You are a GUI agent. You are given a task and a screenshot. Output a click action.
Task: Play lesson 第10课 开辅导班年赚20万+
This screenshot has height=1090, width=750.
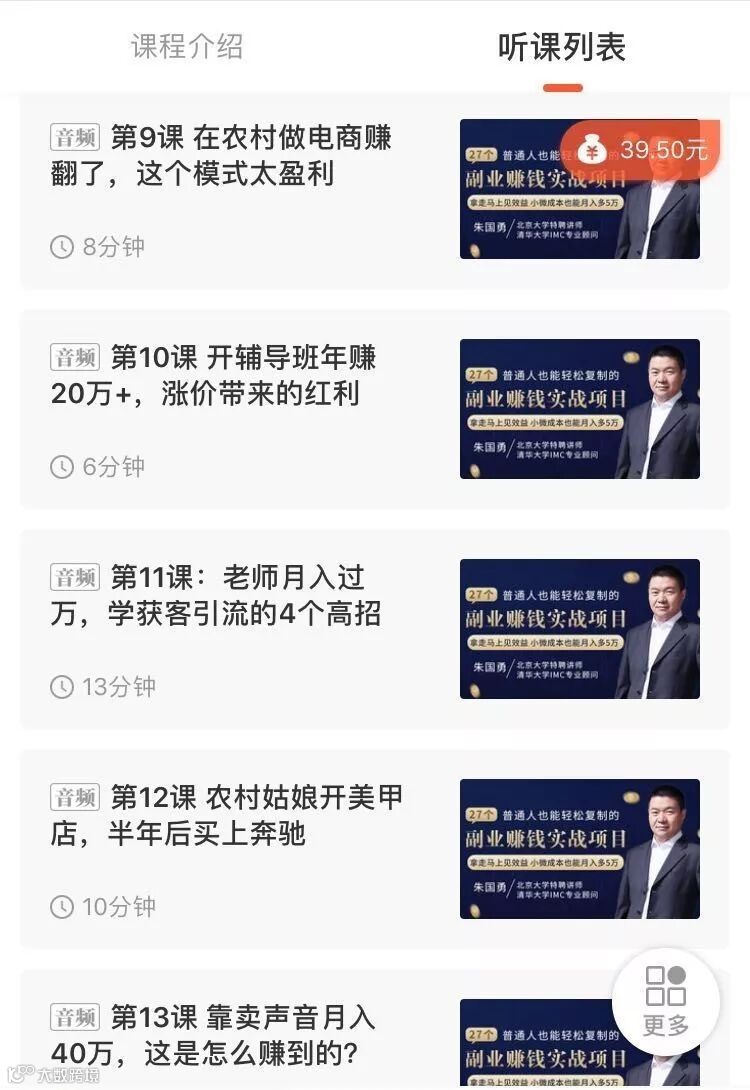[375, 409]
